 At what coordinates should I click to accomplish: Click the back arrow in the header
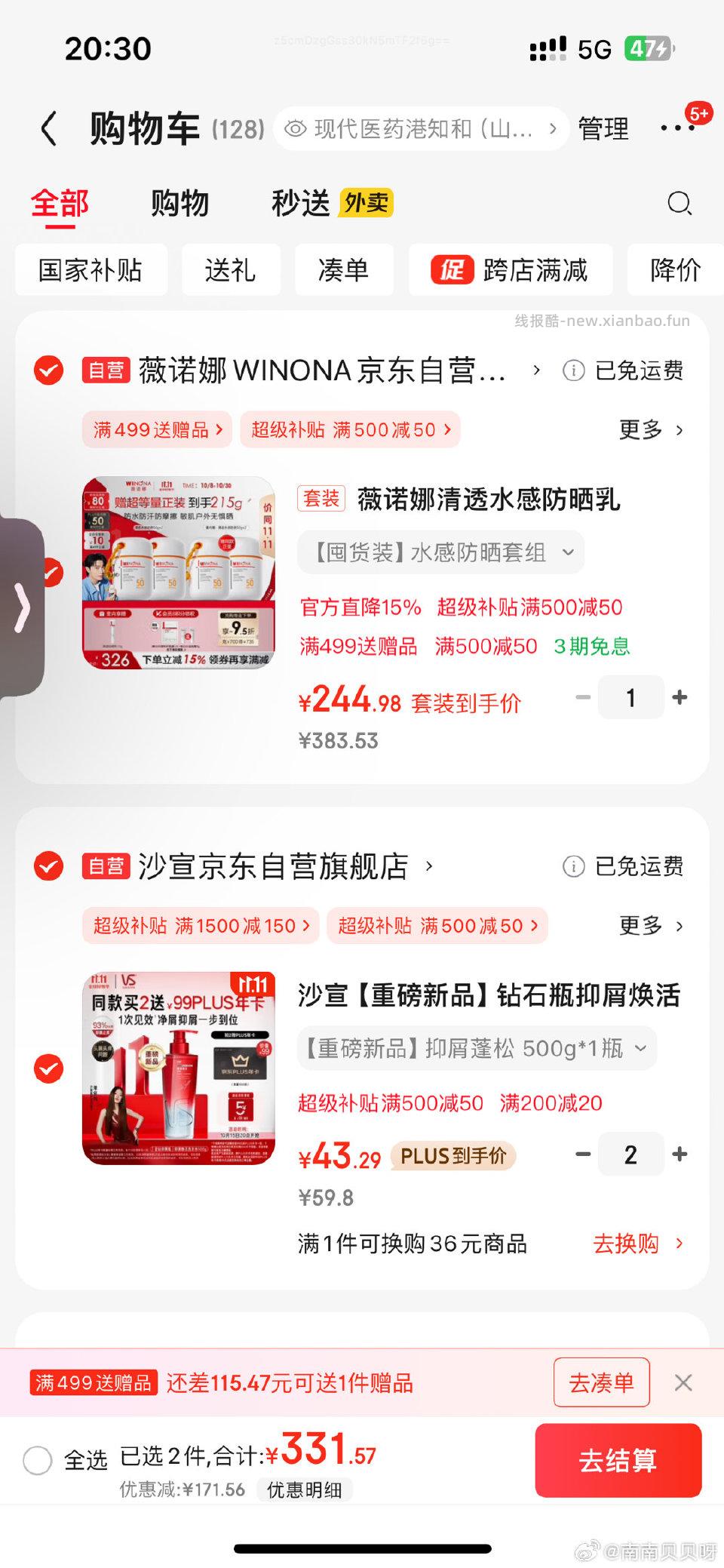[50, 128]
